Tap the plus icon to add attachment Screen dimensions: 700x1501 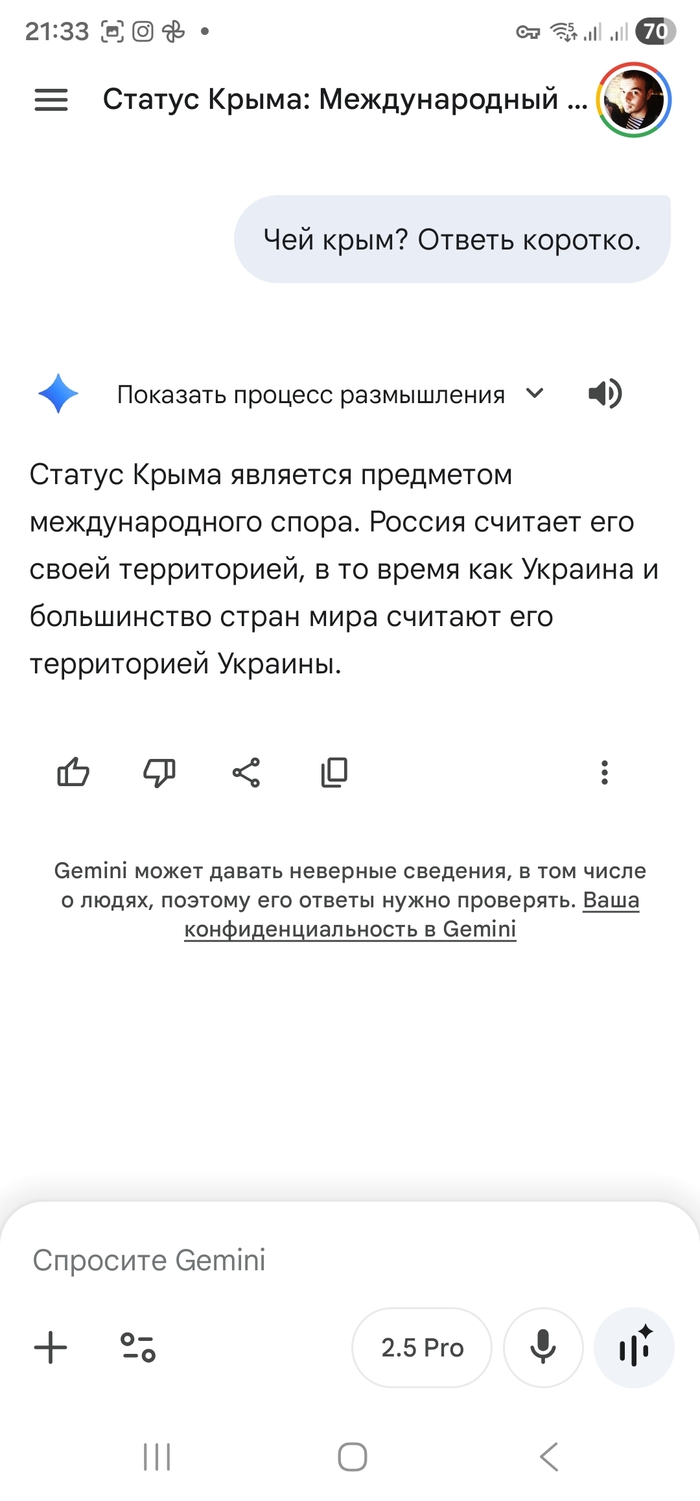[x=51, y=1348]
